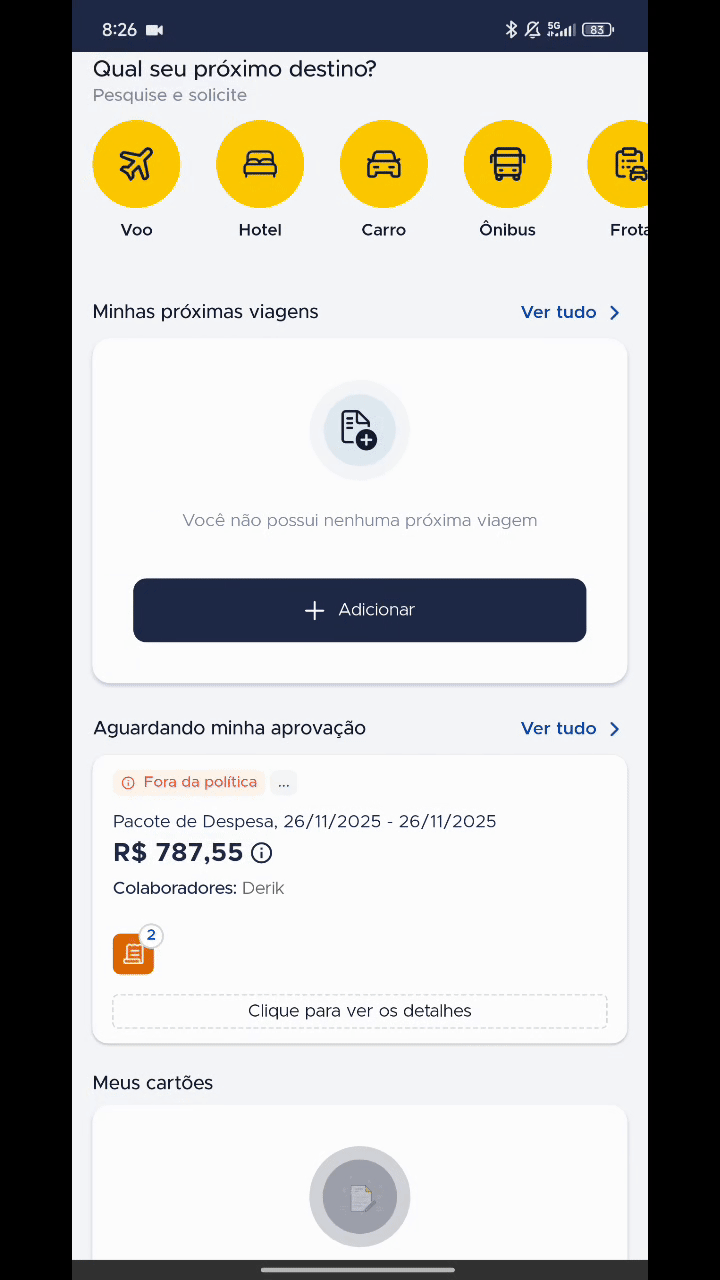View all under Aguardando minha aprovação
The width and height of the screenshot is (720, 1280).
click(x=570, y=728)
